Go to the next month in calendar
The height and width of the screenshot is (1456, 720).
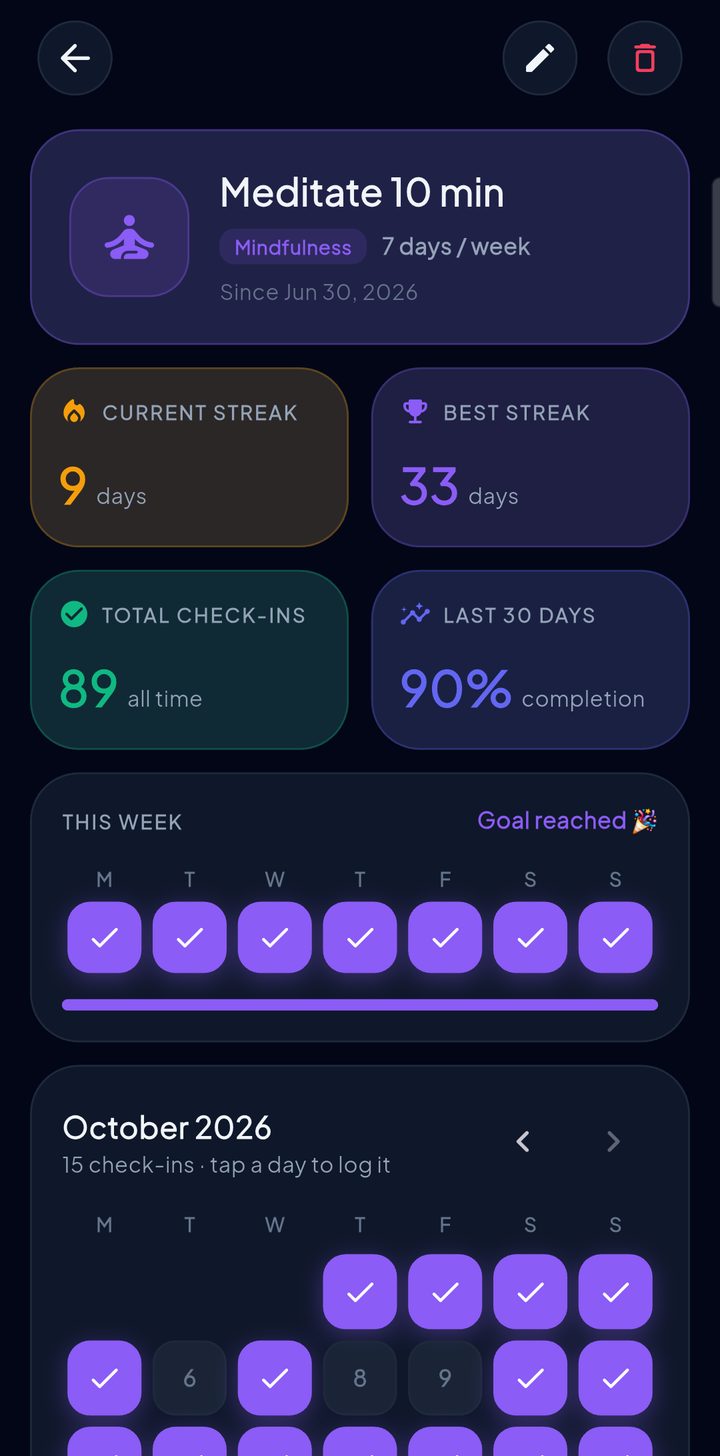613,1141
